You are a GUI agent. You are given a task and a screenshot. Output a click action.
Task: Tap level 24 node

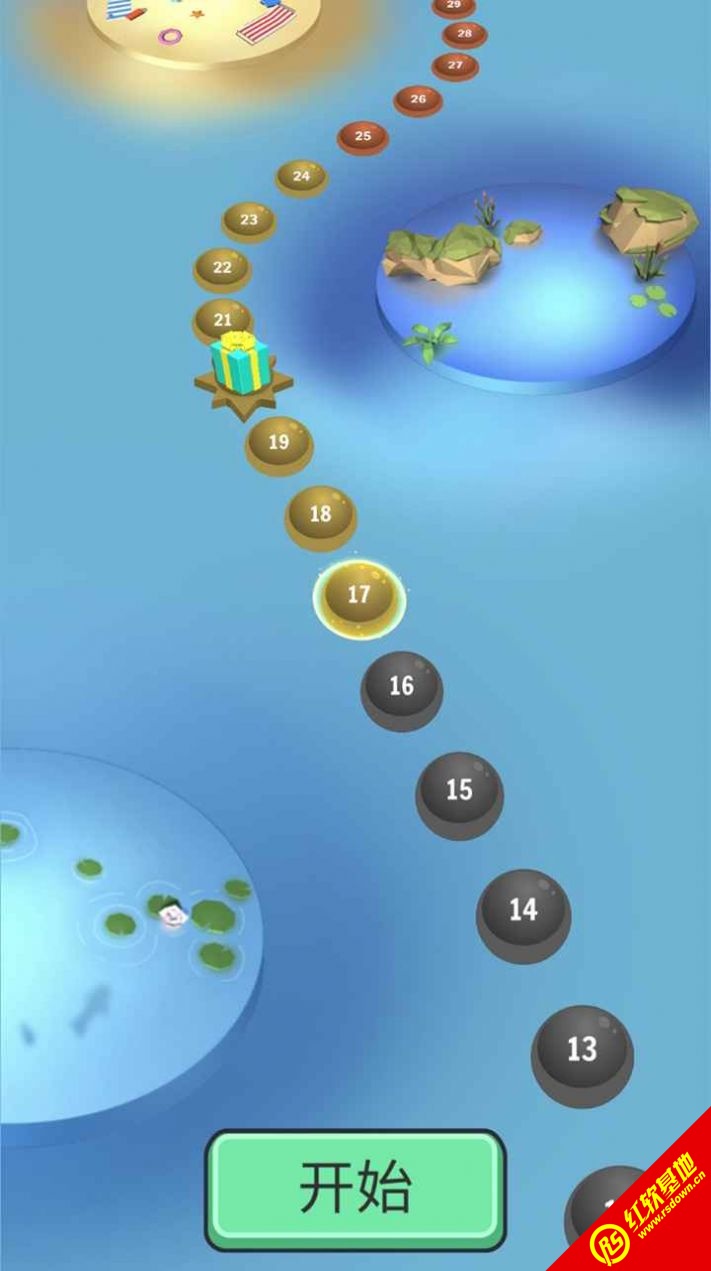pyautogui.click(x=301, y=177)
